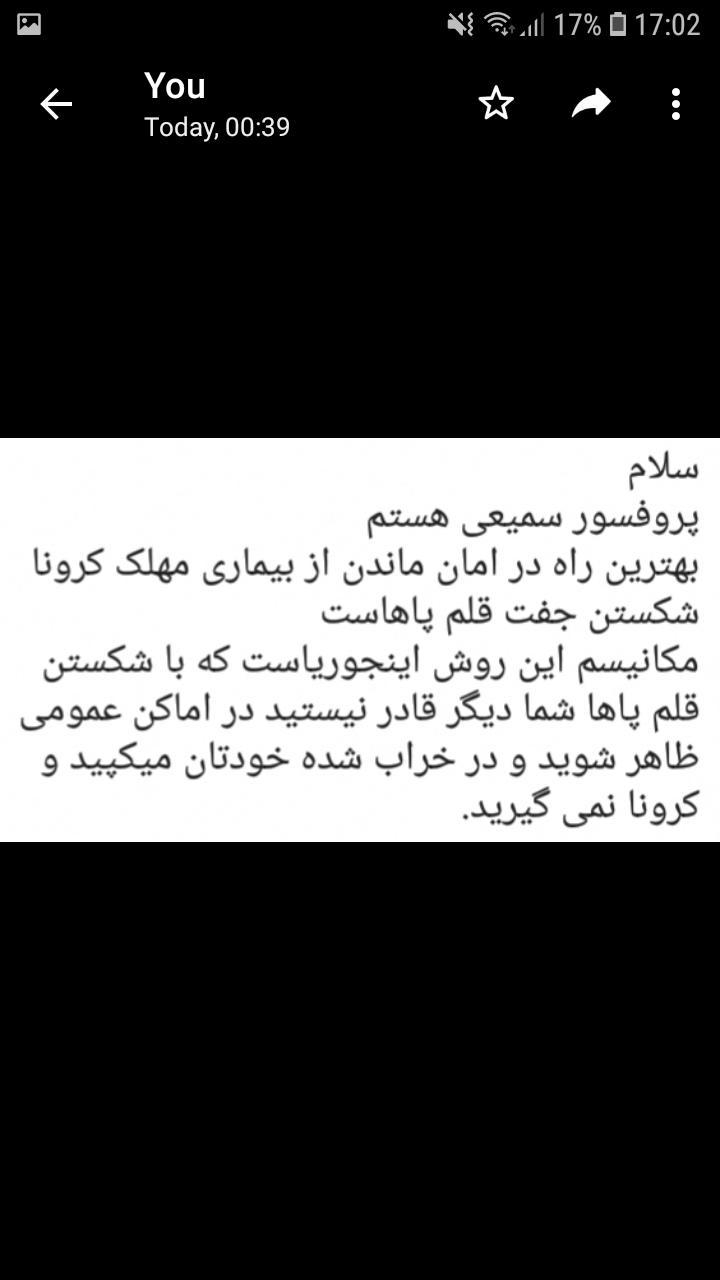The image size is (720, 1280).
Task: Forward this image using the arrow icon
Action: (x=590, y=103)
